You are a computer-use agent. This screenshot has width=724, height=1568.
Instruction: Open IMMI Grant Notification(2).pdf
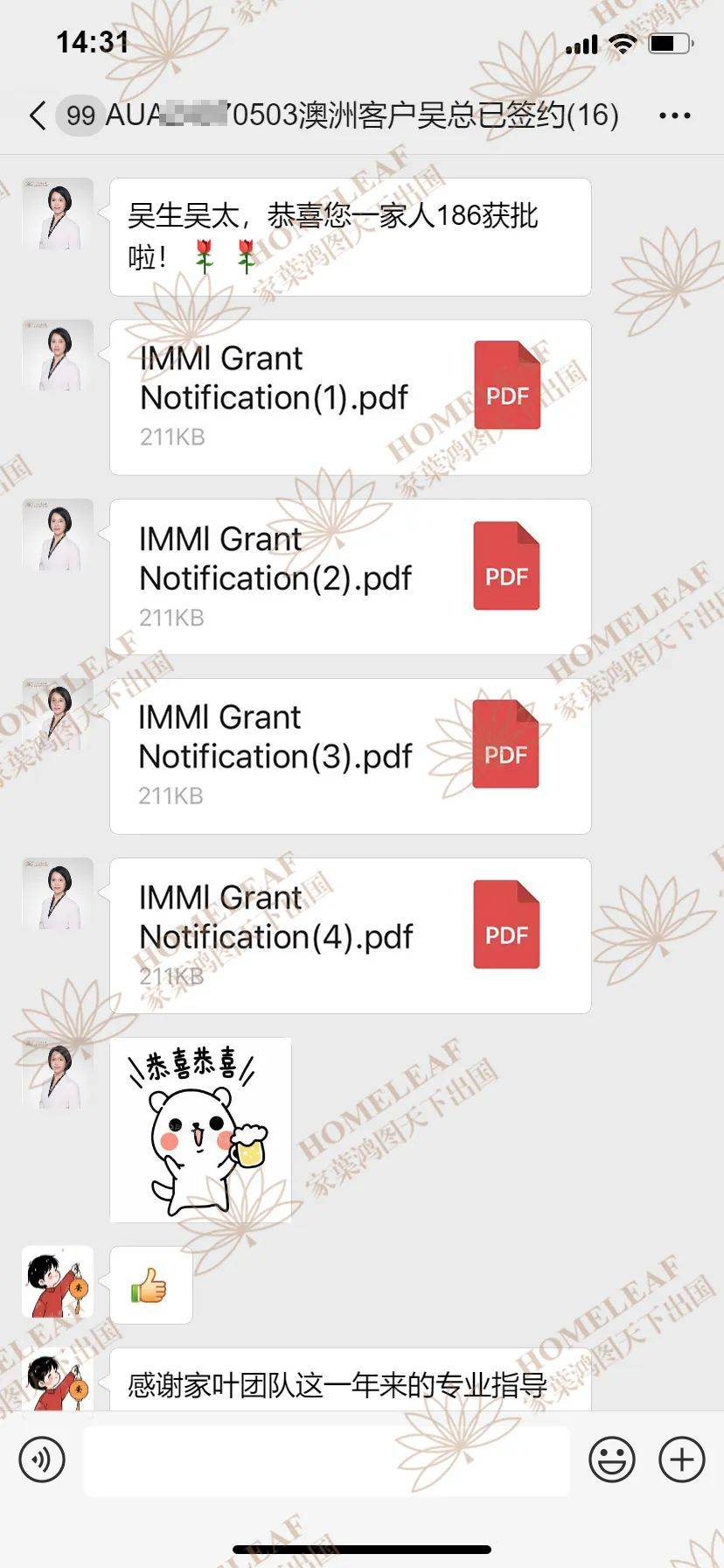350,577
